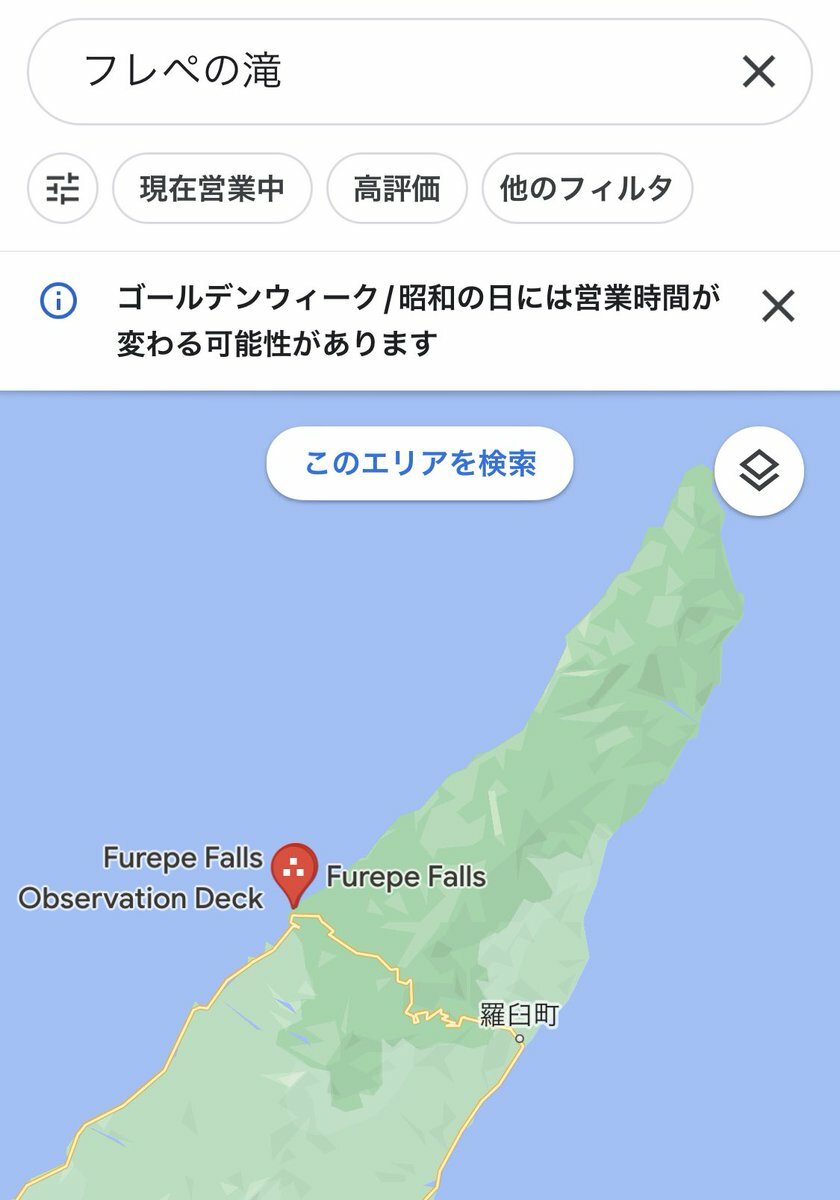
Task: Apply the 高評価 filter chip
Action: pos(396,187)
